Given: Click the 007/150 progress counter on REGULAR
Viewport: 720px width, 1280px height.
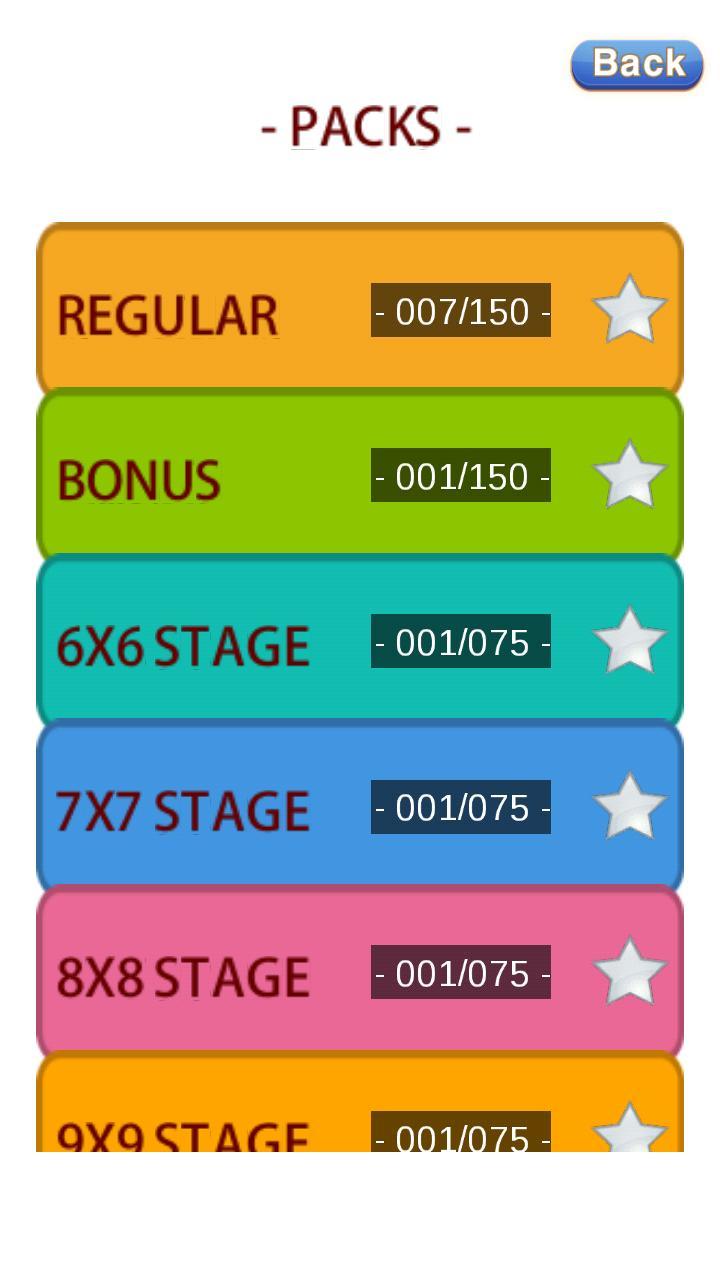Looking at the screenshot, I should (x=460, y=311).
